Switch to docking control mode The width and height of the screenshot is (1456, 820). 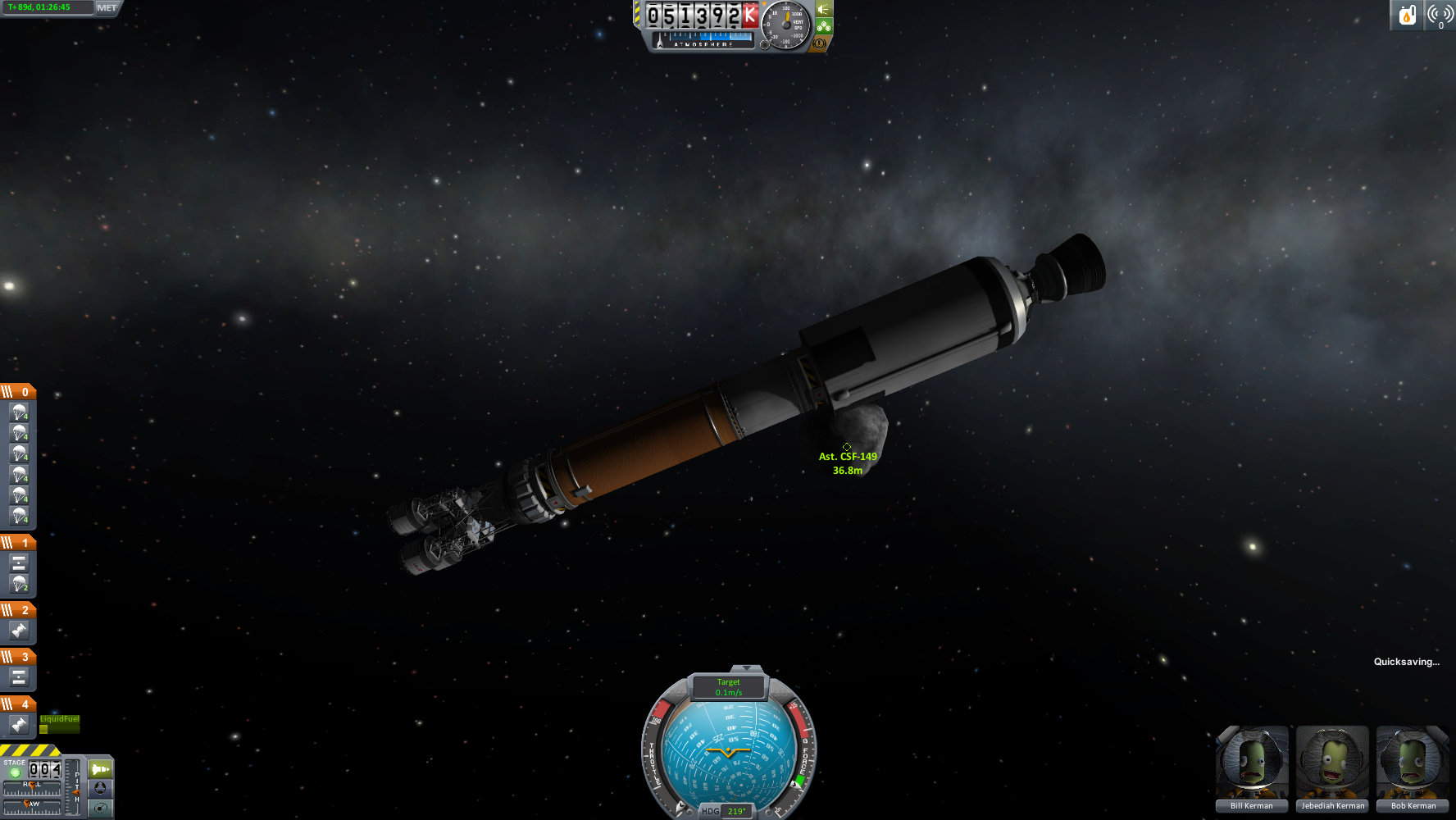coord(100,788)
